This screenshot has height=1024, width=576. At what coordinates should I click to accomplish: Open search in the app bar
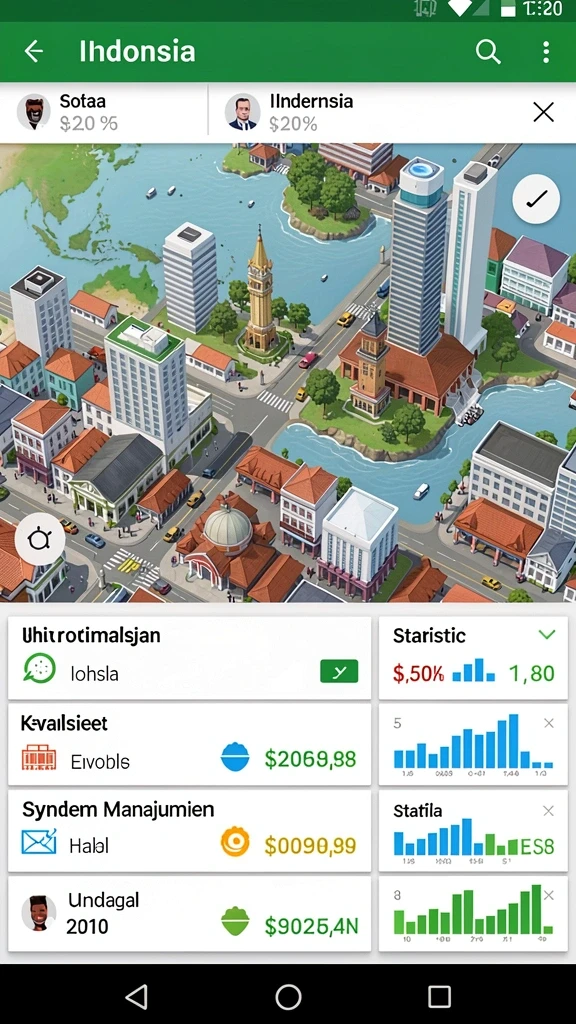(488, 51)
